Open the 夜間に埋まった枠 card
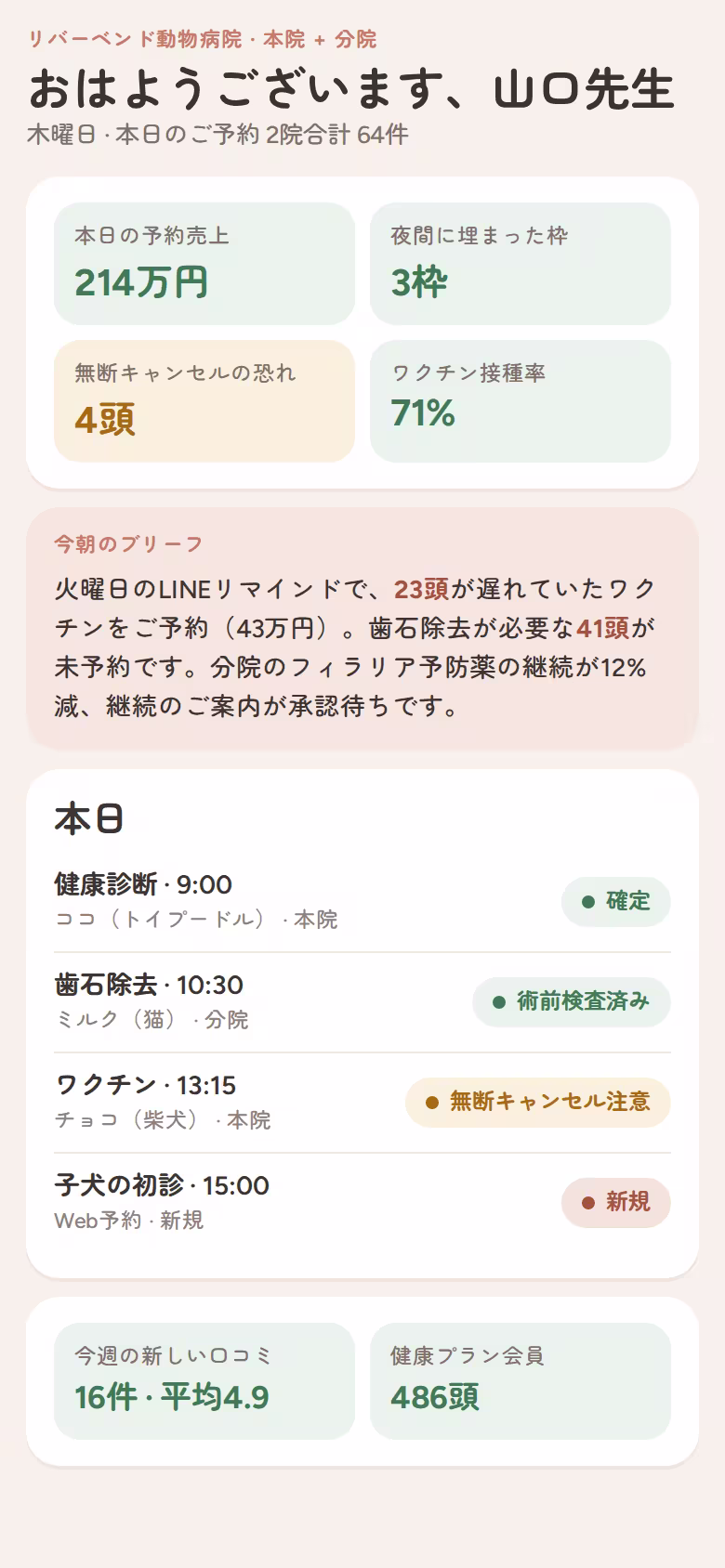Screen dimensions: 725x1568 (521, 264)
